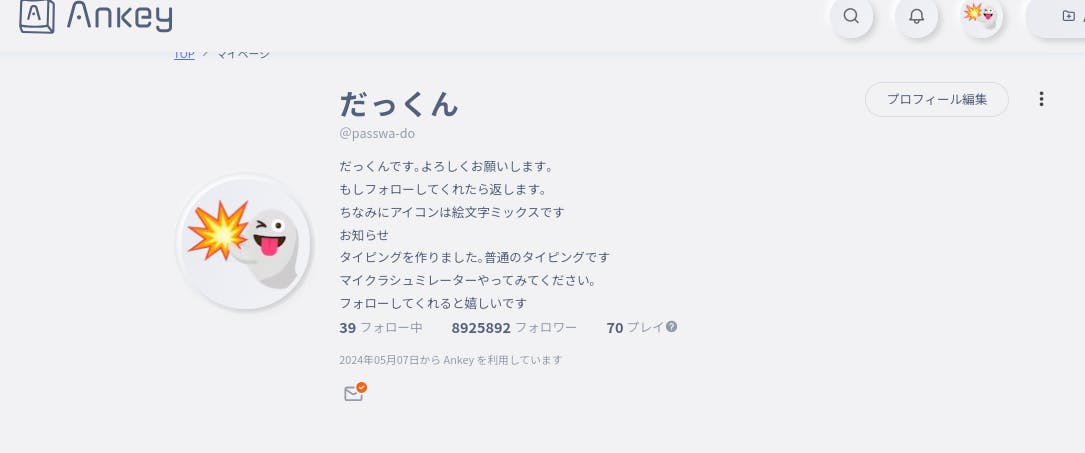The width and height of the screenshot is (1085, 453).
Task: Tap the folder-plus button in header
Action: (x=1068, y=16)
